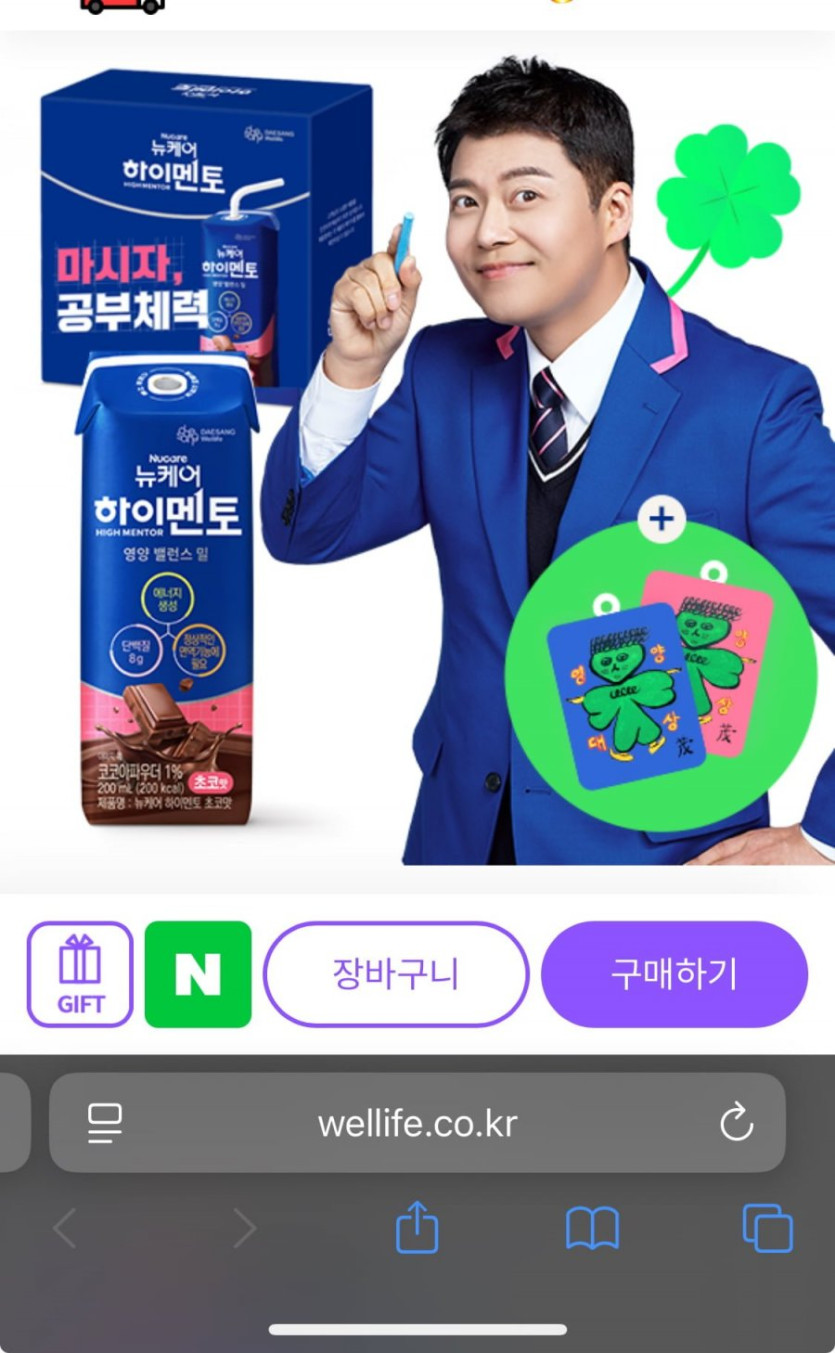
Task: Add the item with 장바구니
Action: (x=396, y=974)
